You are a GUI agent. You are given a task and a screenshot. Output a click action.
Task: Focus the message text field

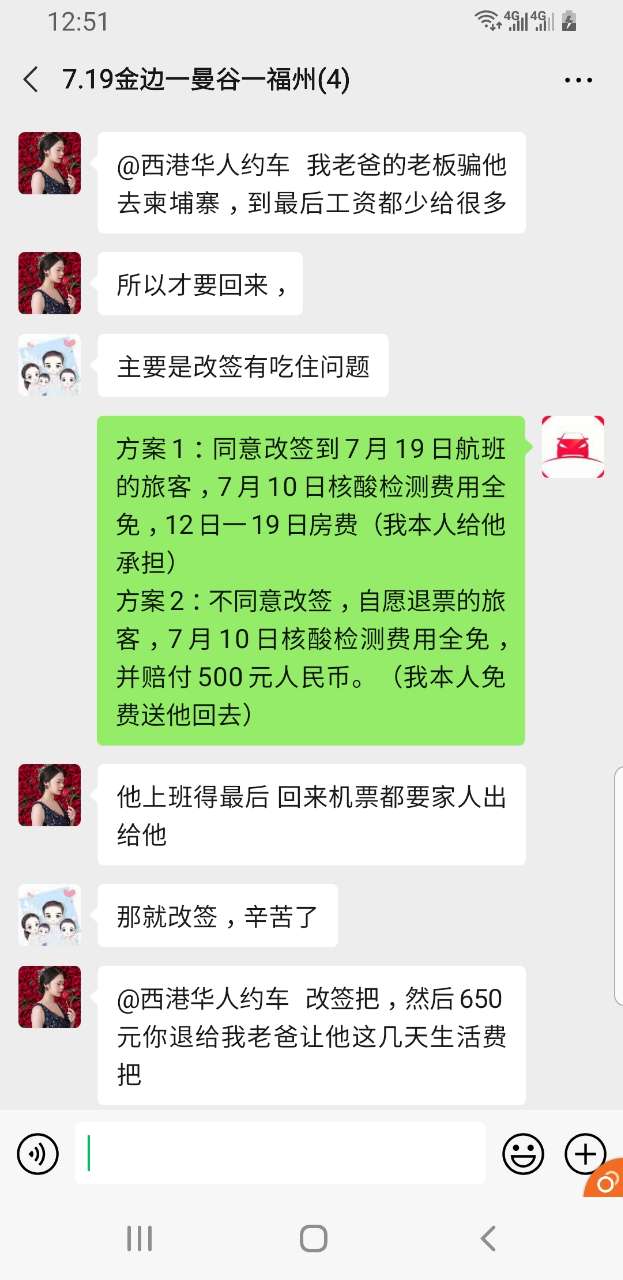point(280,1153)
